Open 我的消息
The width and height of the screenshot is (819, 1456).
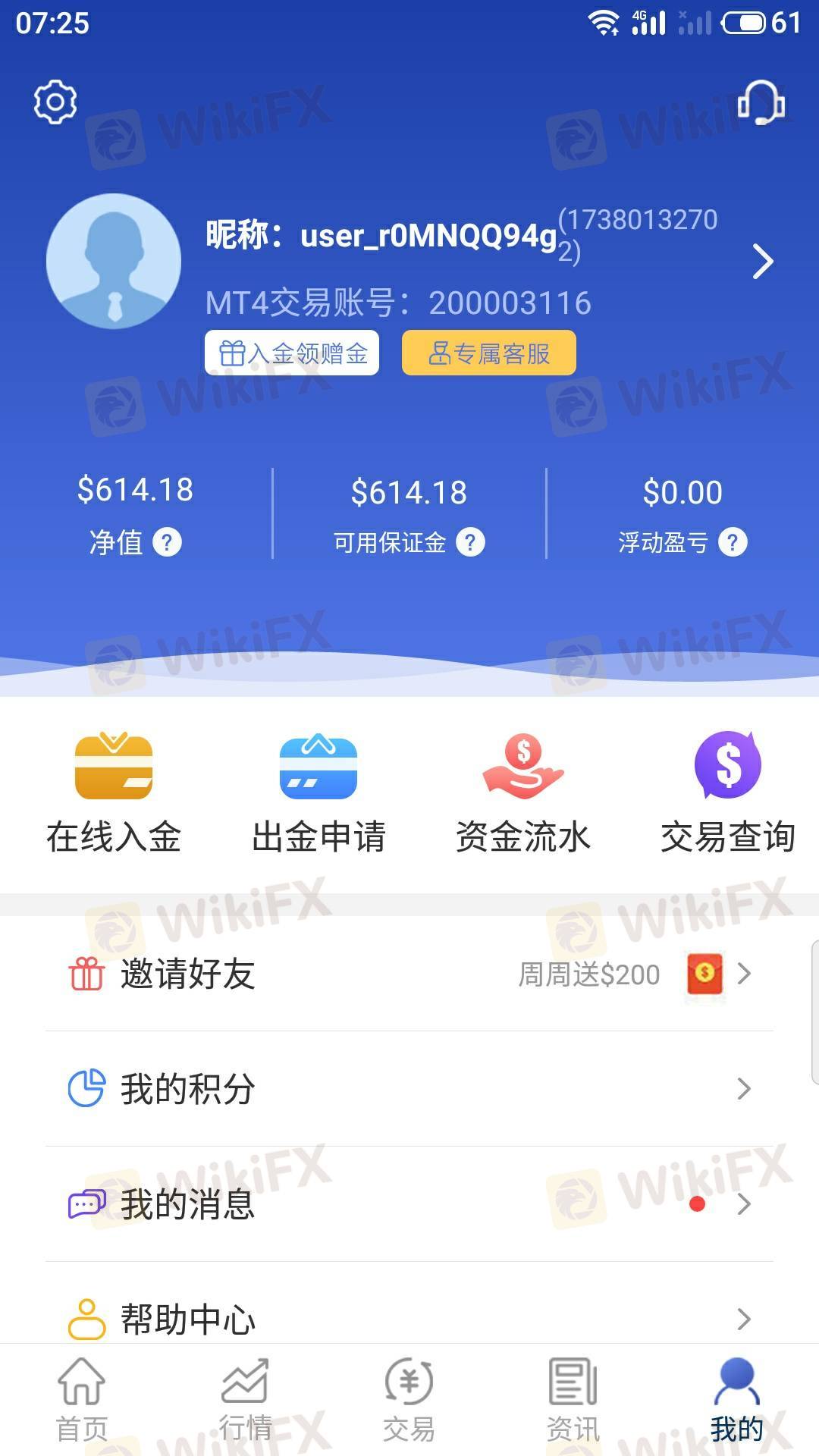click(409, 1204)
